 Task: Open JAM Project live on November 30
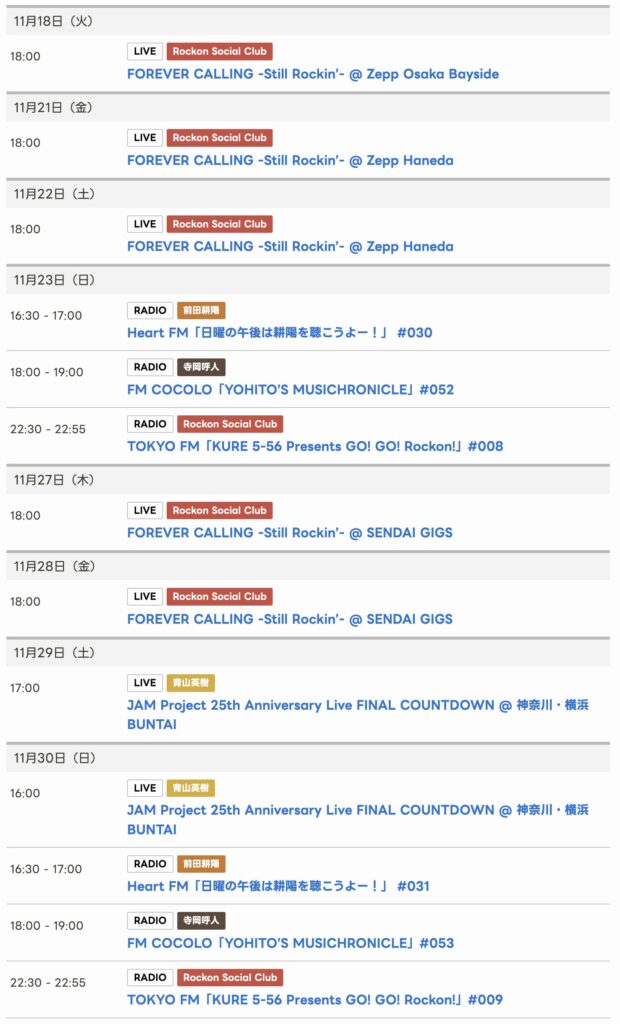click(x=357, y=810)
